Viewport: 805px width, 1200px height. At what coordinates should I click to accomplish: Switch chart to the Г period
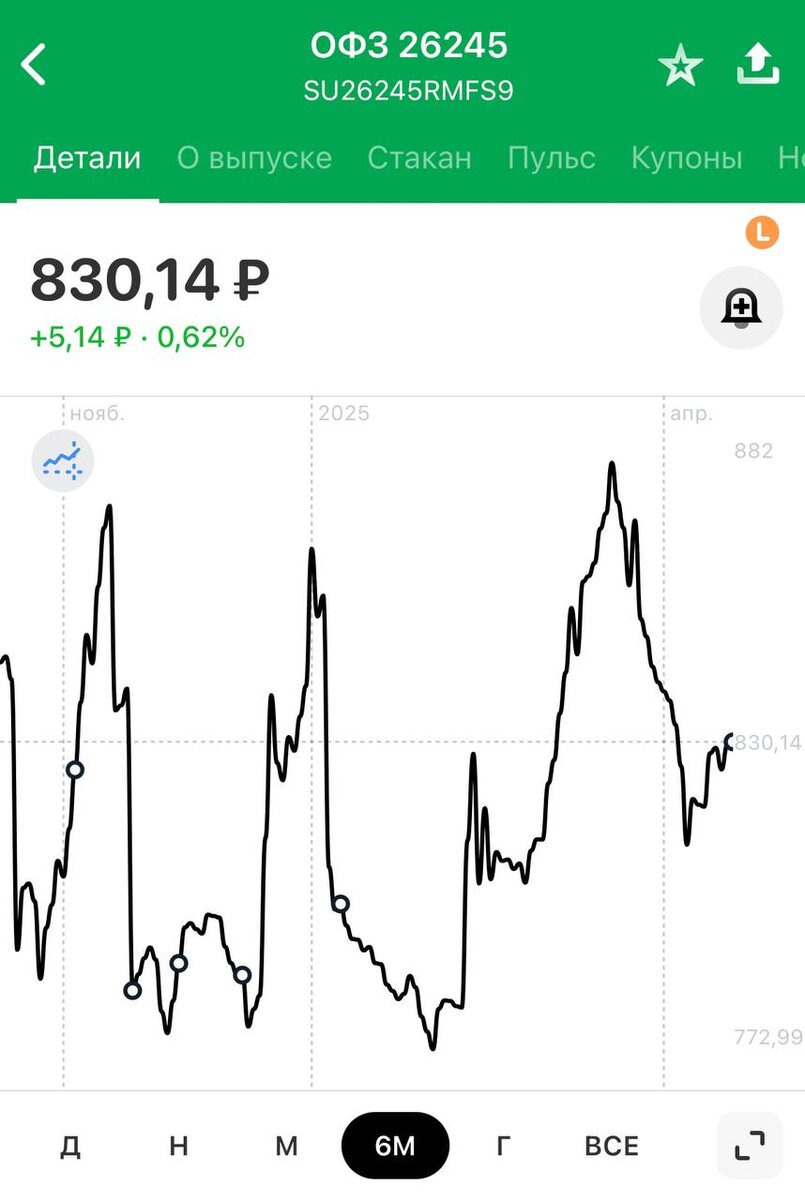click(503, 1146)
